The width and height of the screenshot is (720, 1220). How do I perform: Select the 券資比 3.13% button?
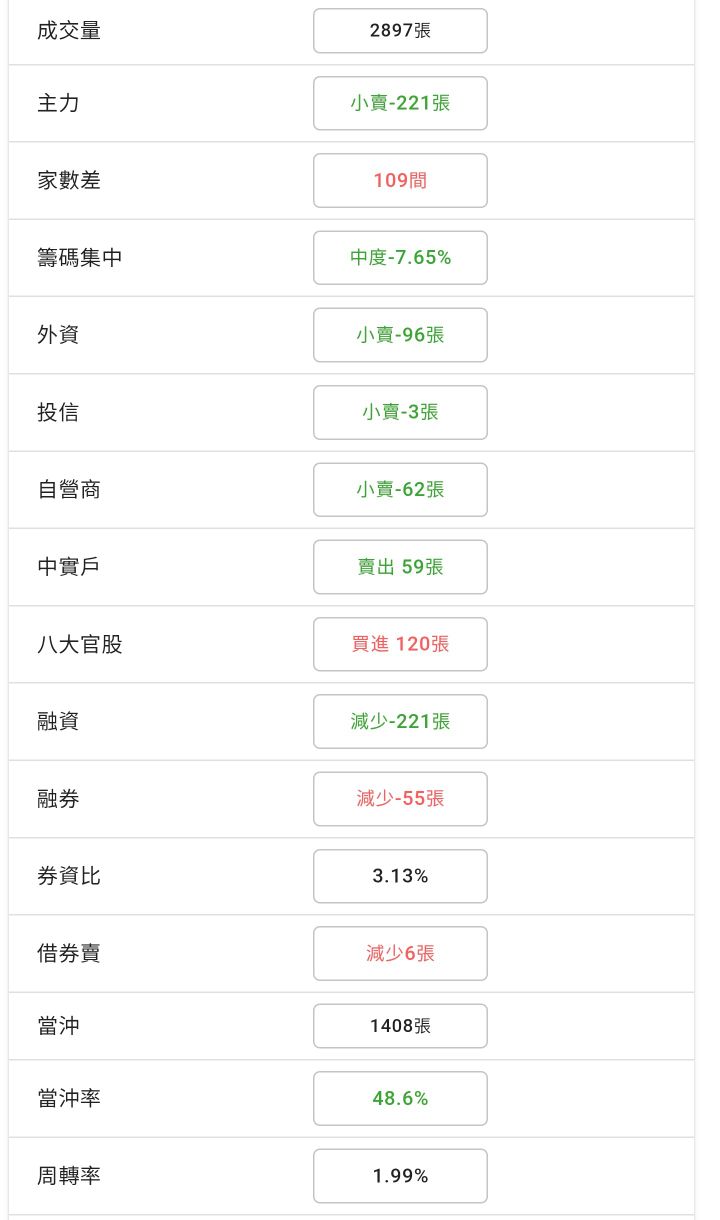[x=400, y=876]
